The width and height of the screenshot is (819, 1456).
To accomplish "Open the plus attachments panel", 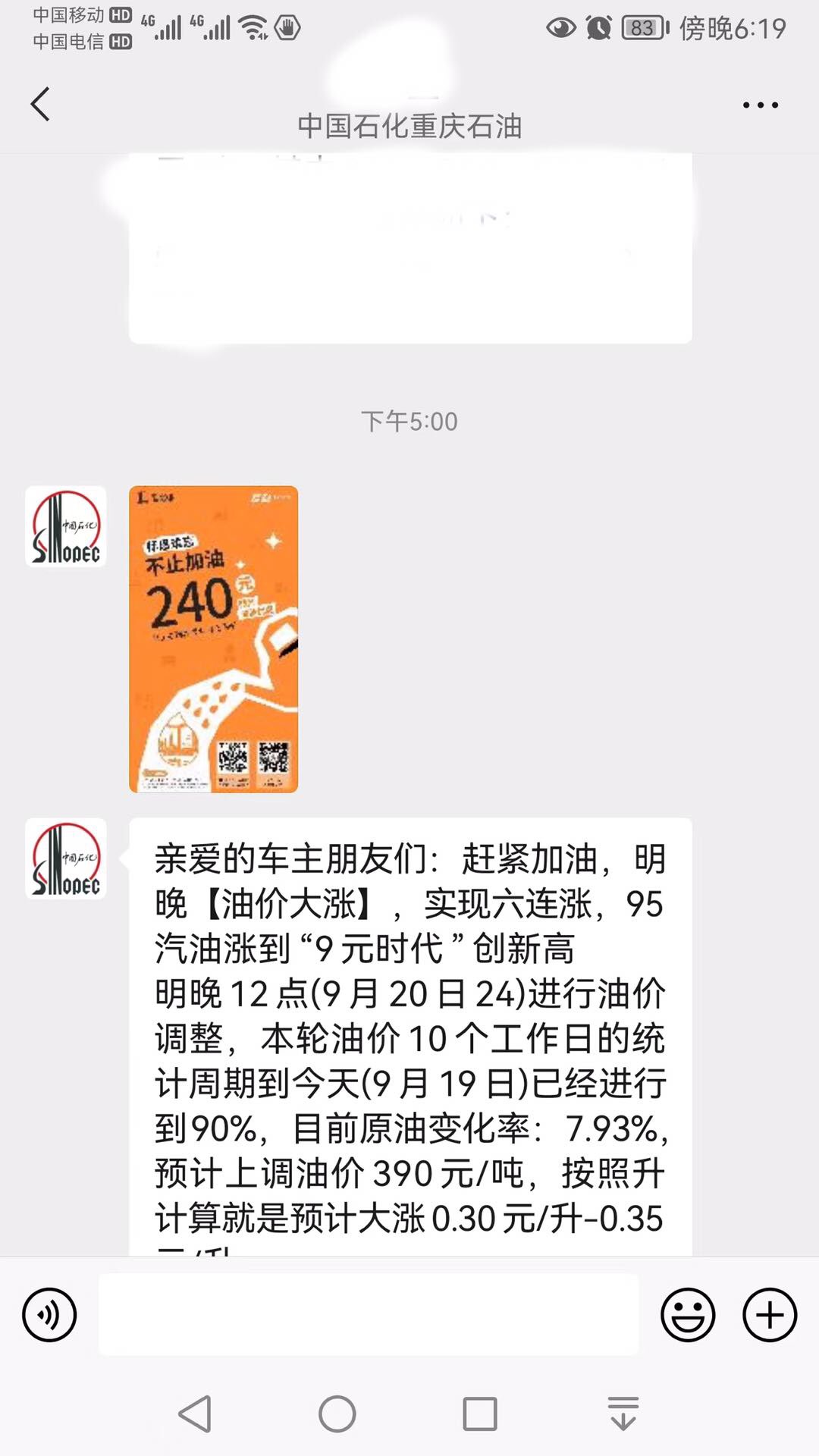I will coord(769,1315).
